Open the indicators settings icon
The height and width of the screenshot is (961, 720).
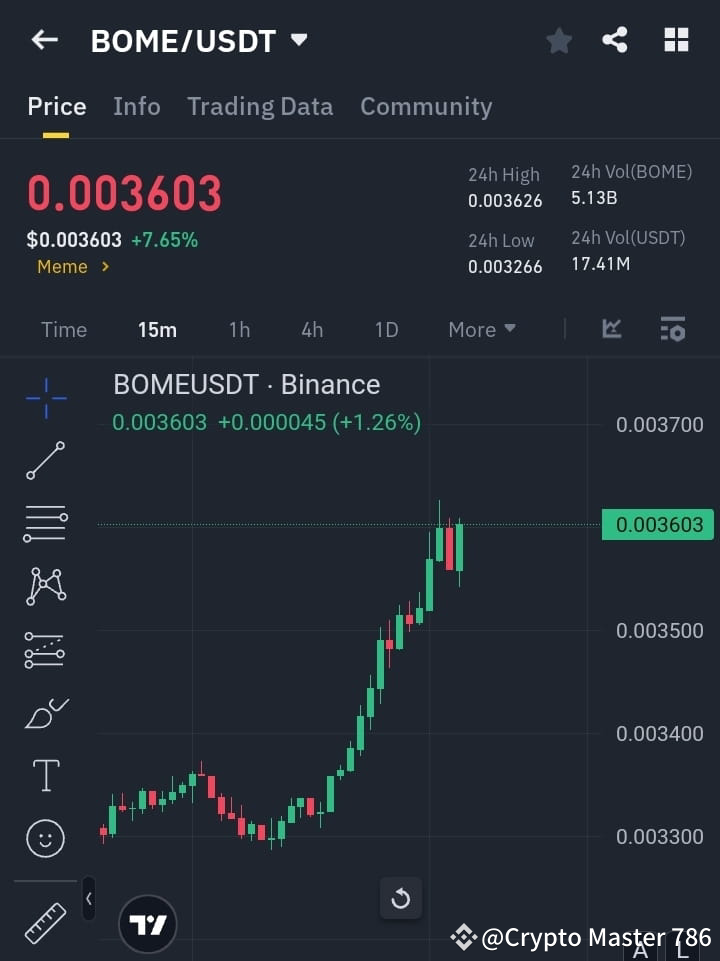[x=672, y=329]
